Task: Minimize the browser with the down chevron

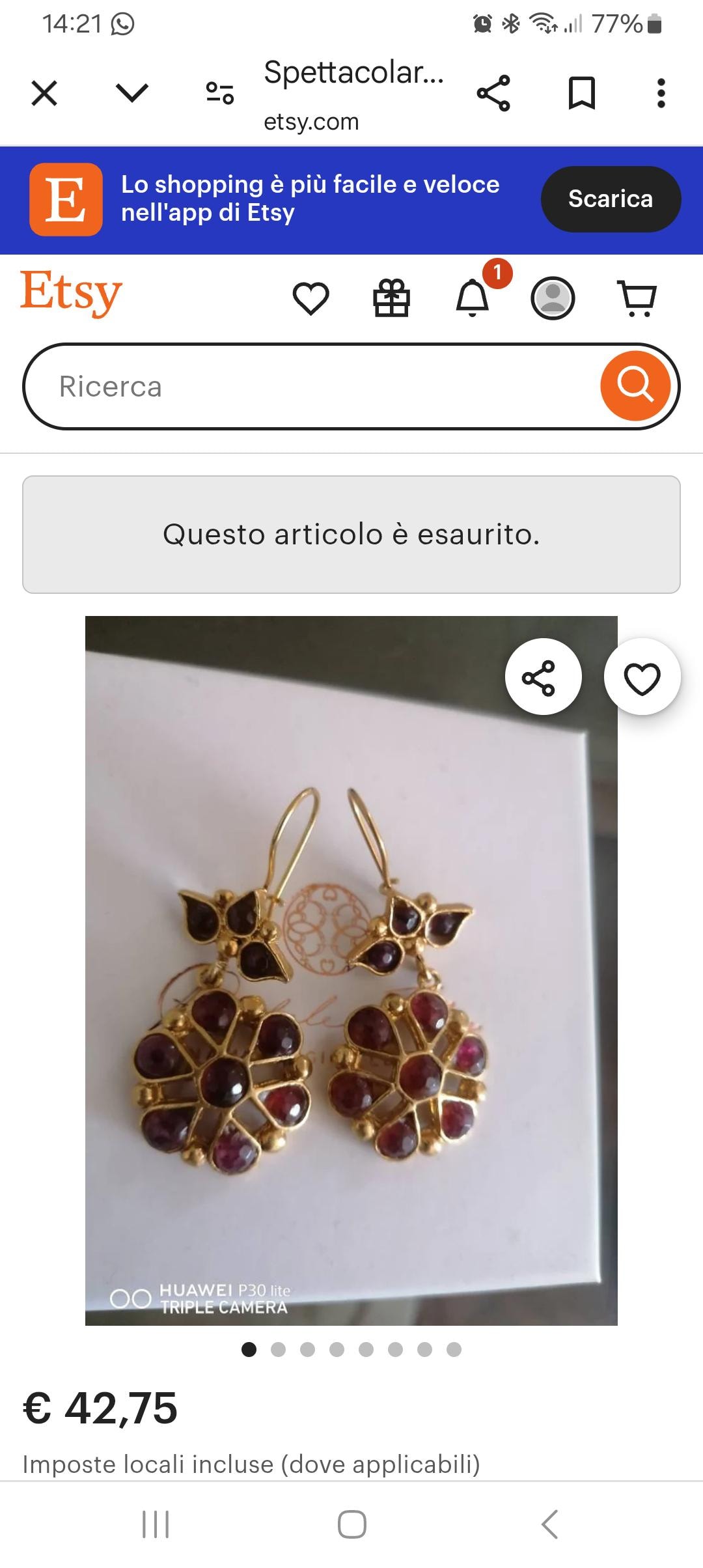Action: (x=132, y=93)
